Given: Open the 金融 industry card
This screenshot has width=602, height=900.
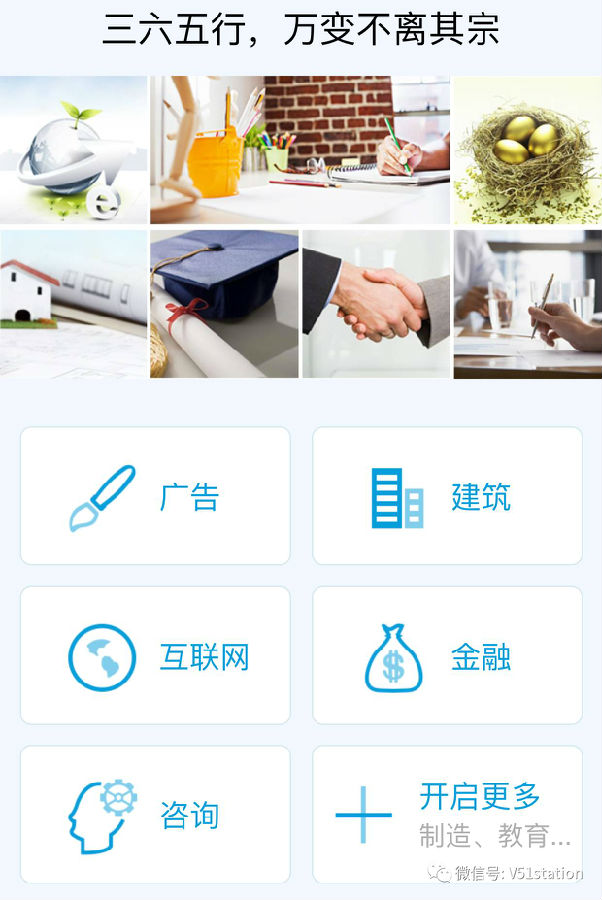Looking at the screenshot, I should pyautogui.click(x=447, y=656).
